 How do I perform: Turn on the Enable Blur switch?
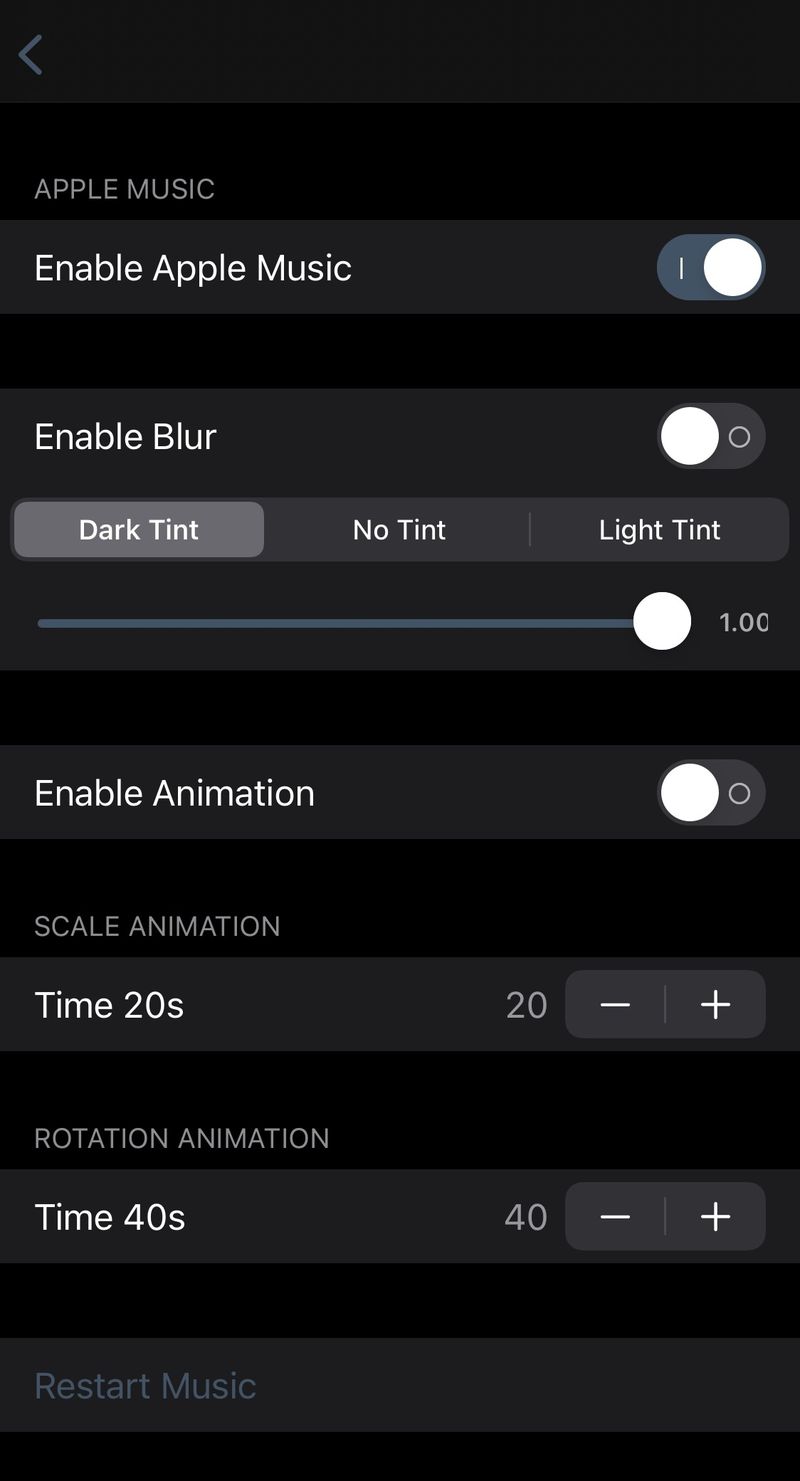tap(711, 436)
